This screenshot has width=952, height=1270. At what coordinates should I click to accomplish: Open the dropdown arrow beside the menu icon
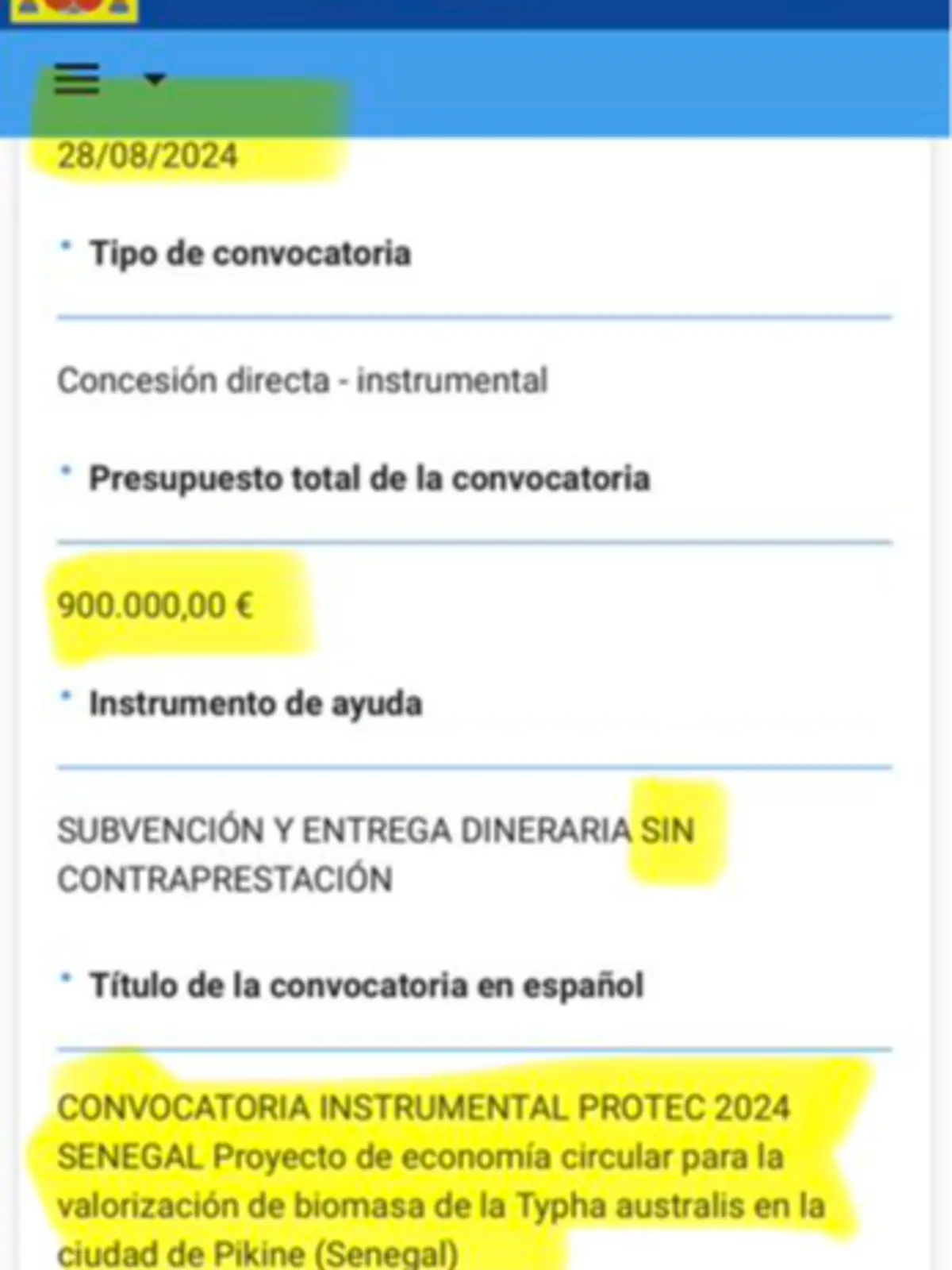point(153,79)
